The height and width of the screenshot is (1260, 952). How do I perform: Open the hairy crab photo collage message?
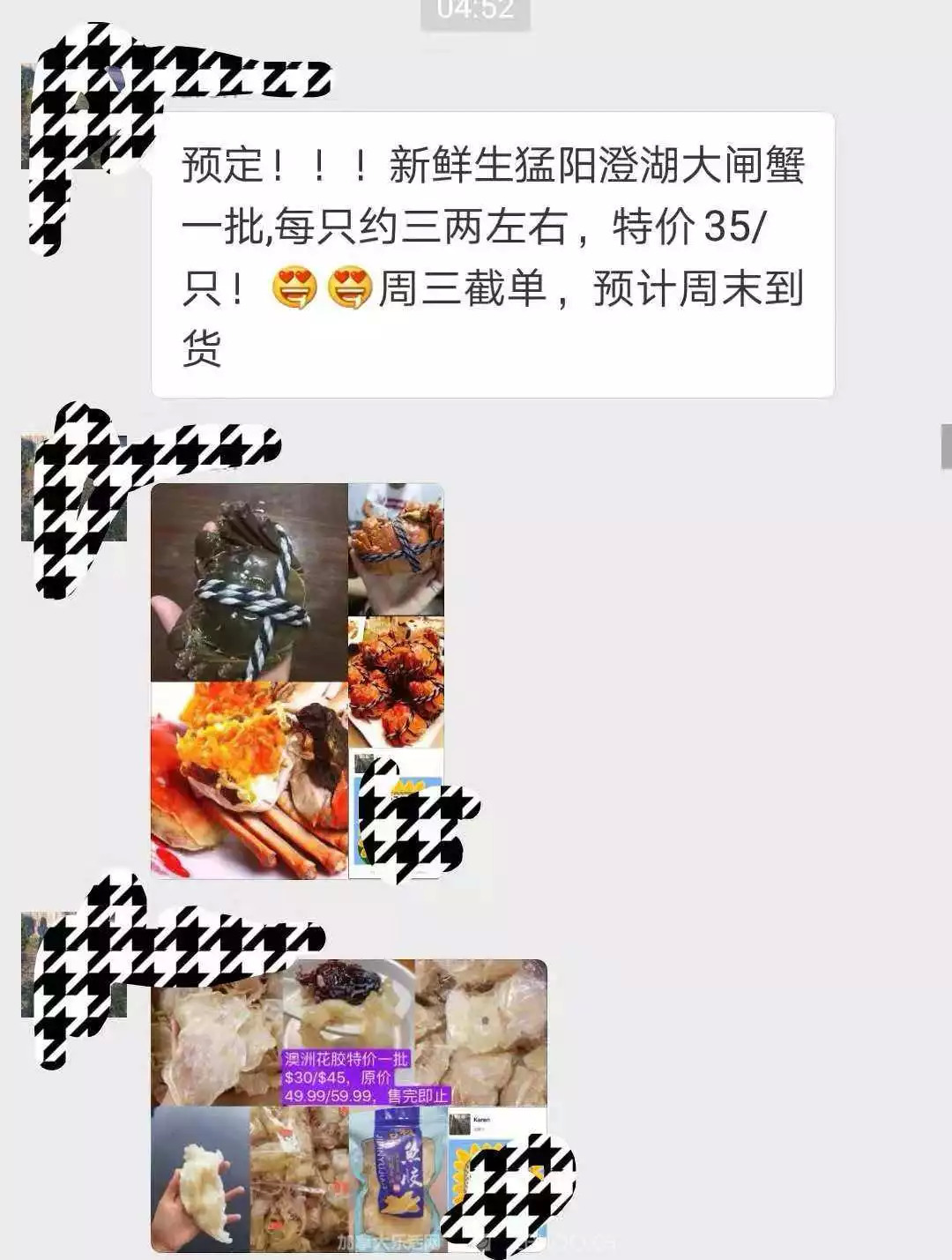point(296,680)
